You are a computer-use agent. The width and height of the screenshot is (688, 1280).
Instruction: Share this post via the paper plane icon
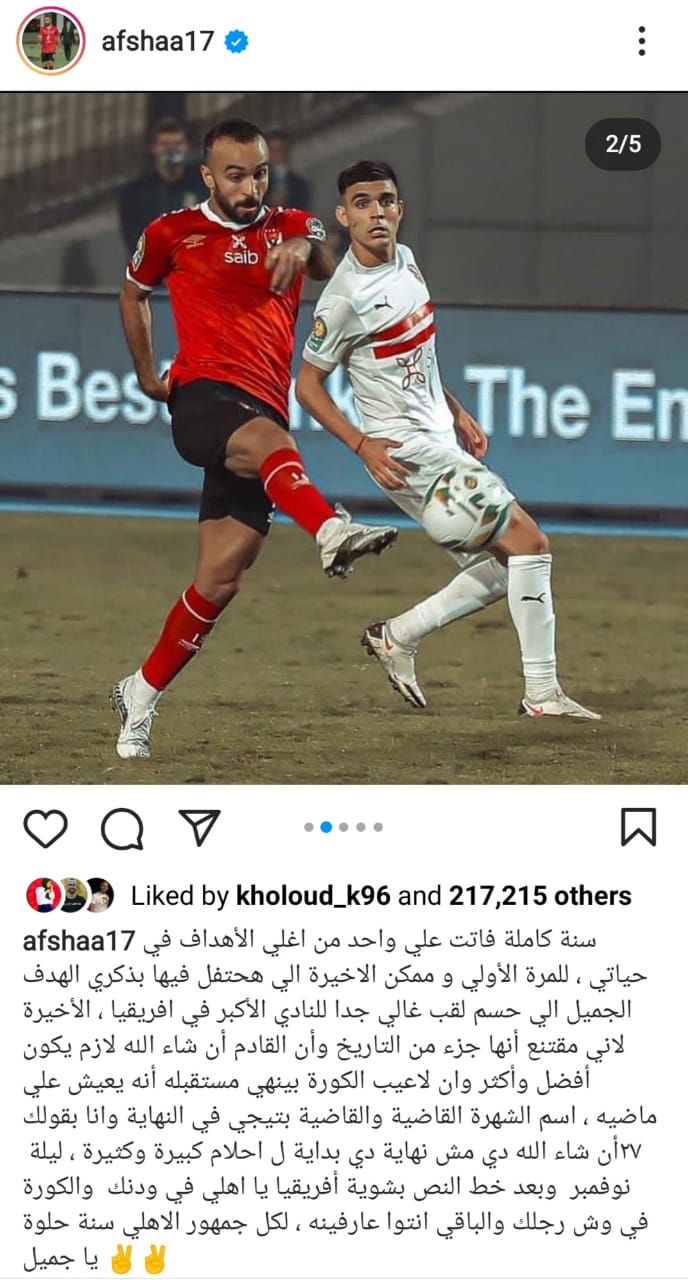pyautogui.click(x=199, y=827)
